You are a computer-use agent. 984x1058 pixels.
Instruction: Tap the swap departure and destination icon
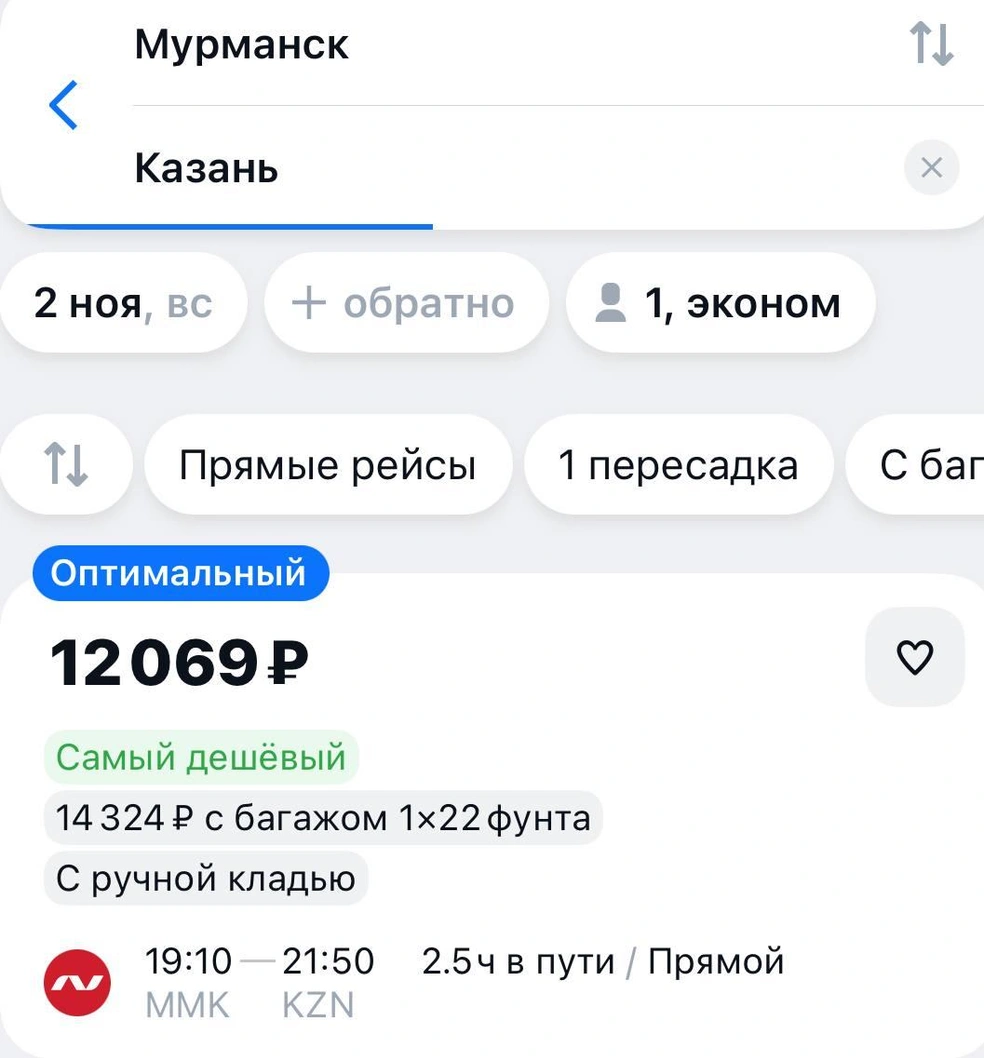click(x=934, y=44)
